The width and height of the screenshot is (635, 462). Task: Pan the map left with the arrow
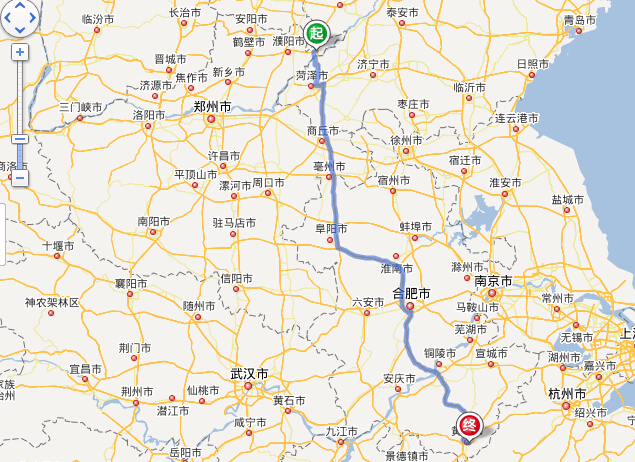(6, 16)
